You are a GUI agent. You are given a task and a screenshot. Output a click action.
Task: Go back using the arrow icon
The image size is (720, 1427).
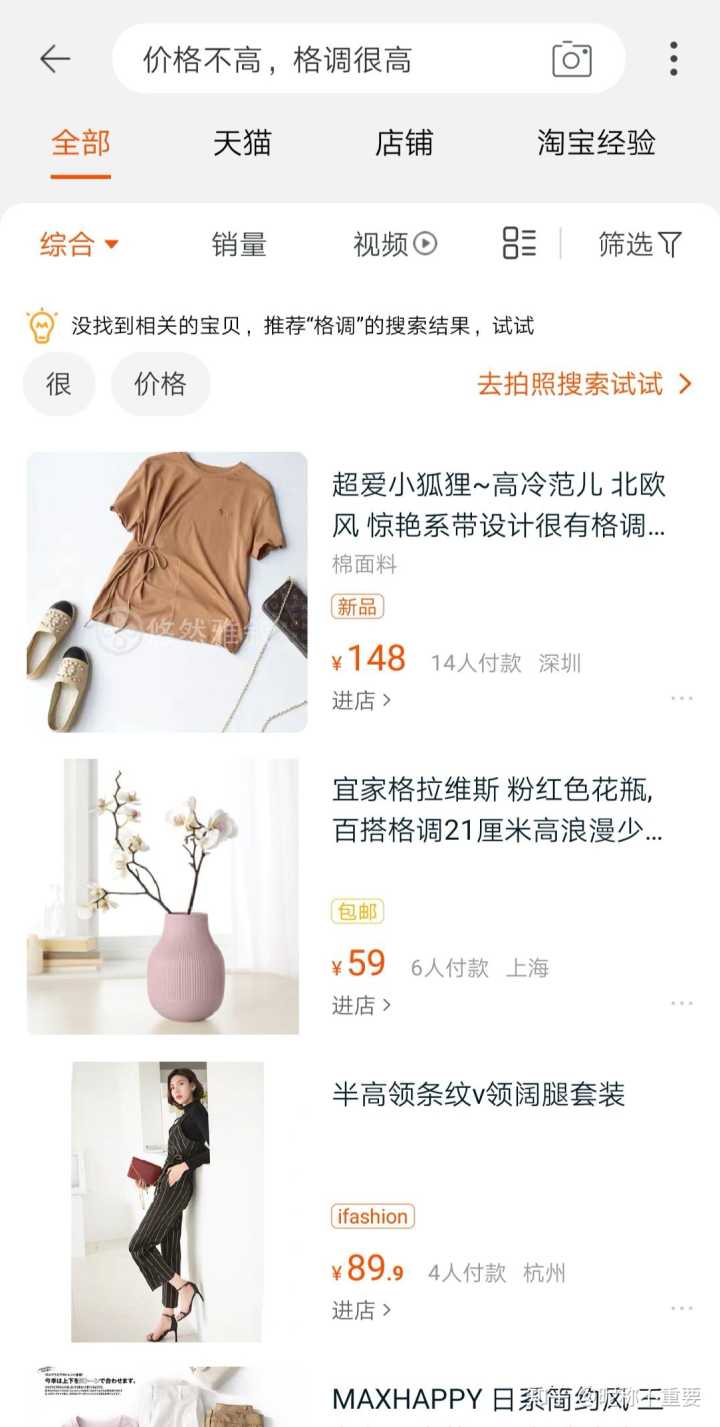55,59
